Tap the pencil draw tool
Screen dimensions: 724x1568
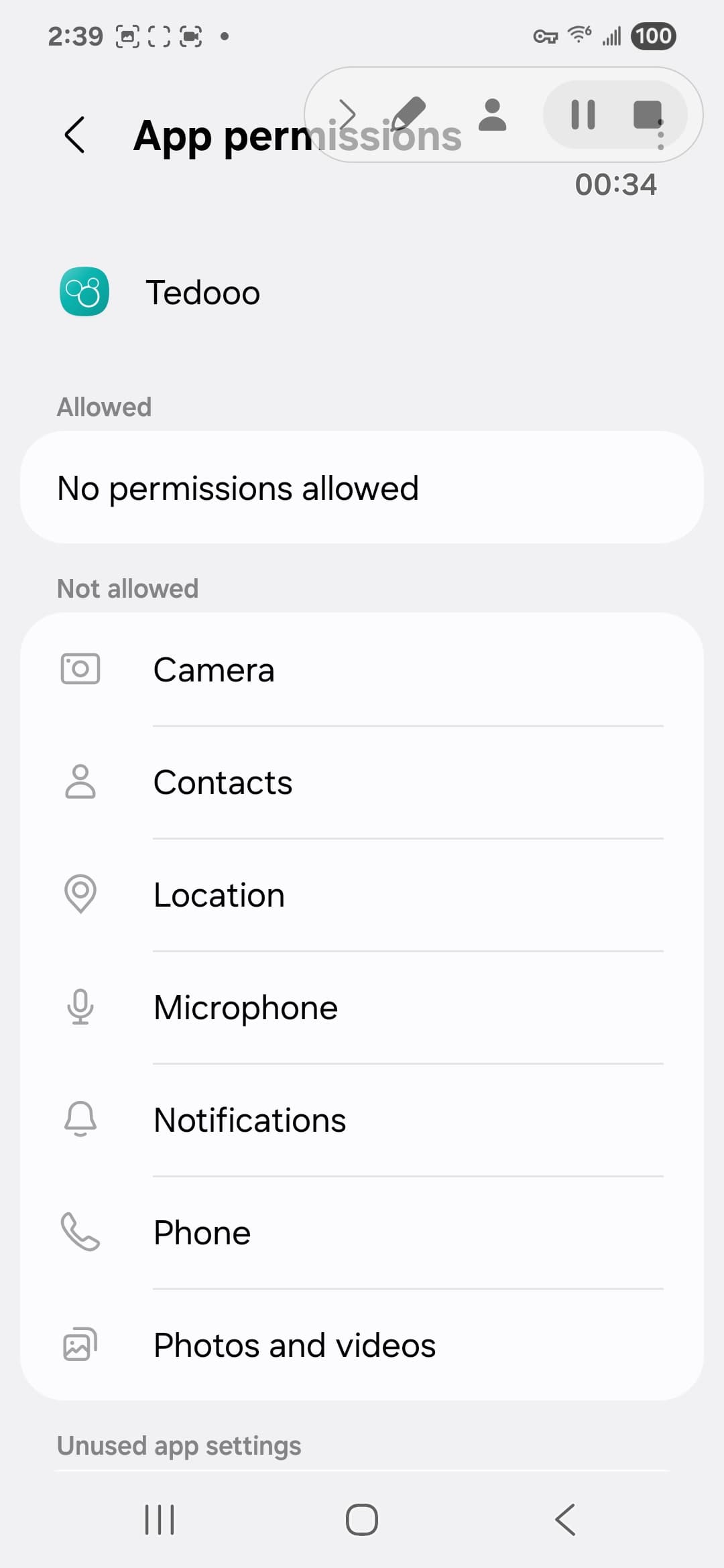coord(409,113)
